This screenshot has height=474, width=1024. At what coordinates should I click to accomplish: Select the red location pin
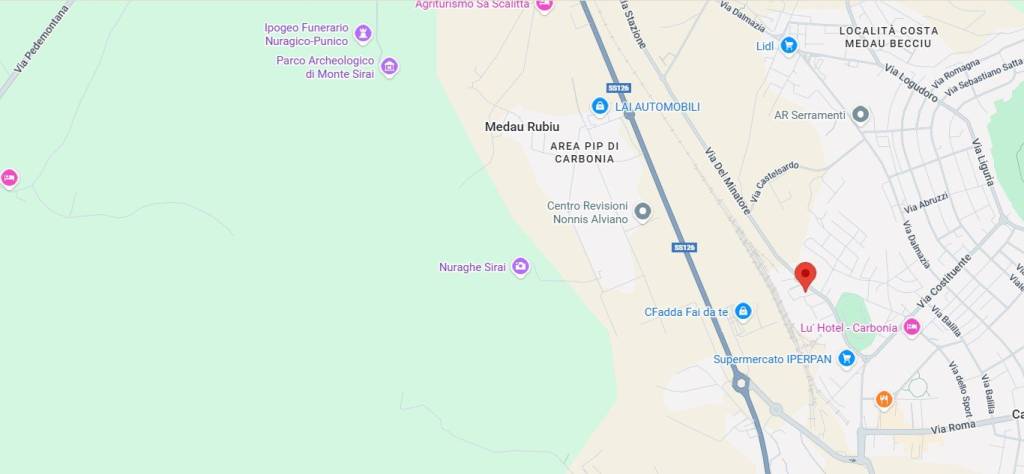(805, 274)
